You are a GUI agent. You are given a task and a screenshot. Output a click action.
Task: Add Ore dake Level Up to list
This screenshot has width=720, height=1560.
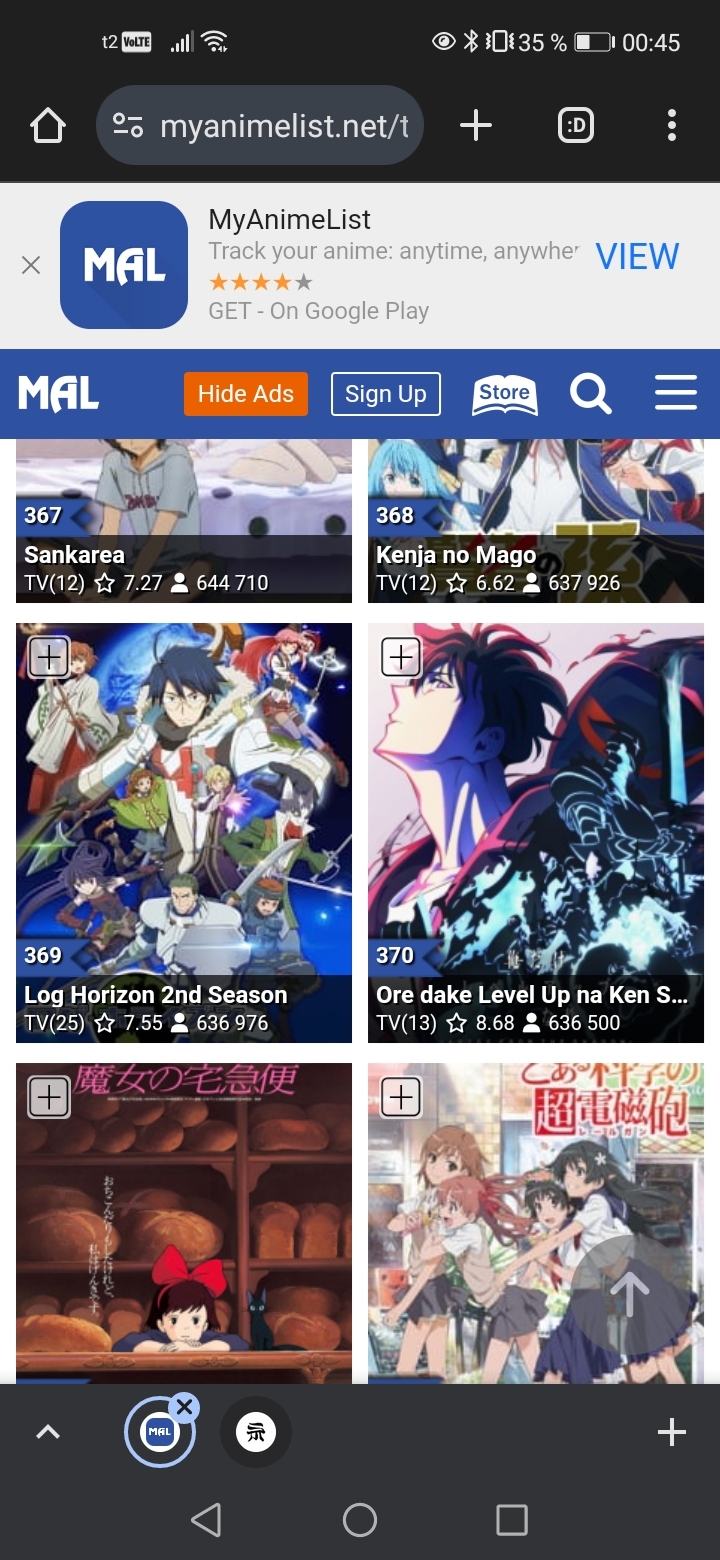pyautogui.click(x=401, y=657)
